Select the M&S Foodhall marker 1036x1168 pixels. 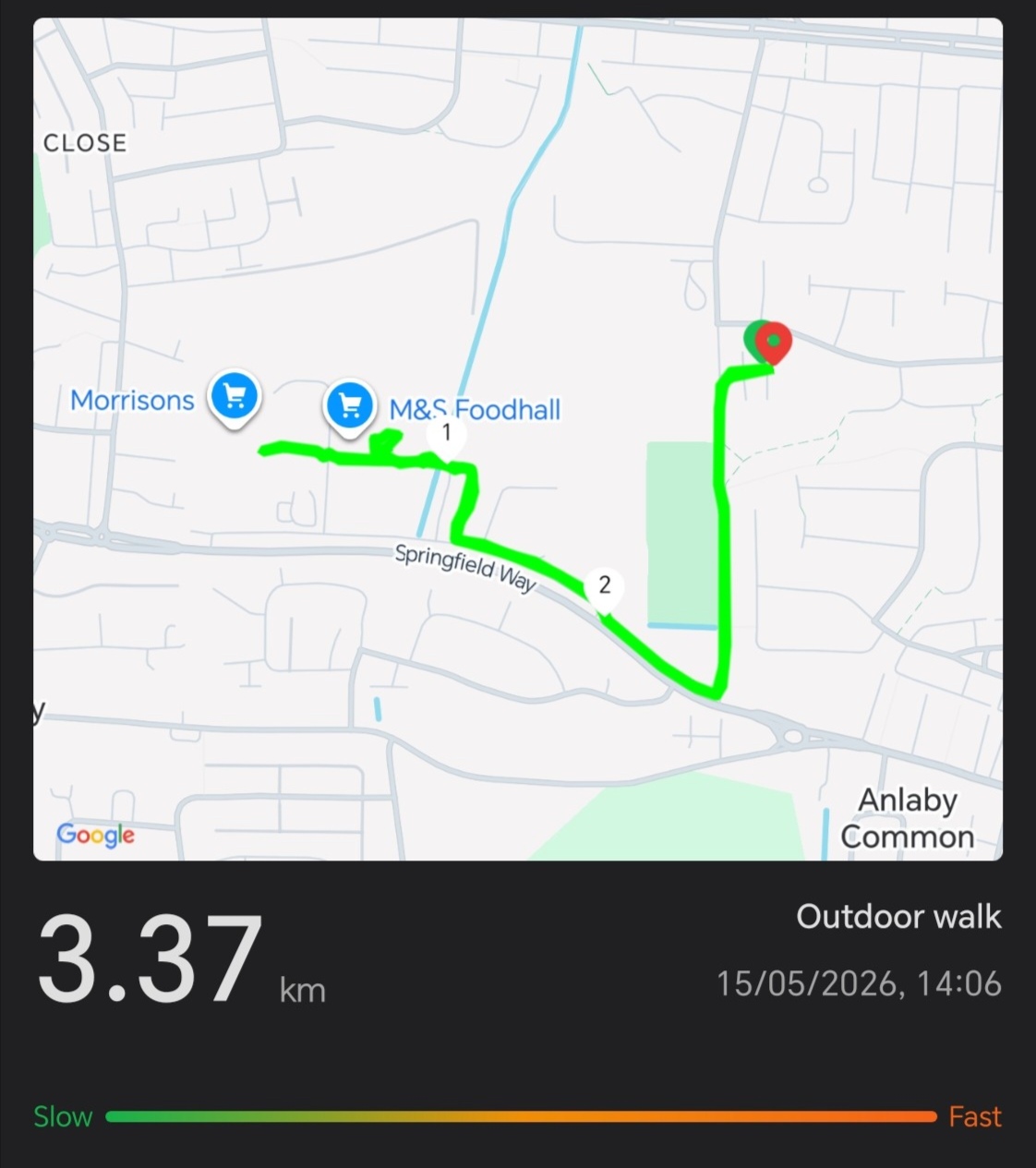coord(349,408)
